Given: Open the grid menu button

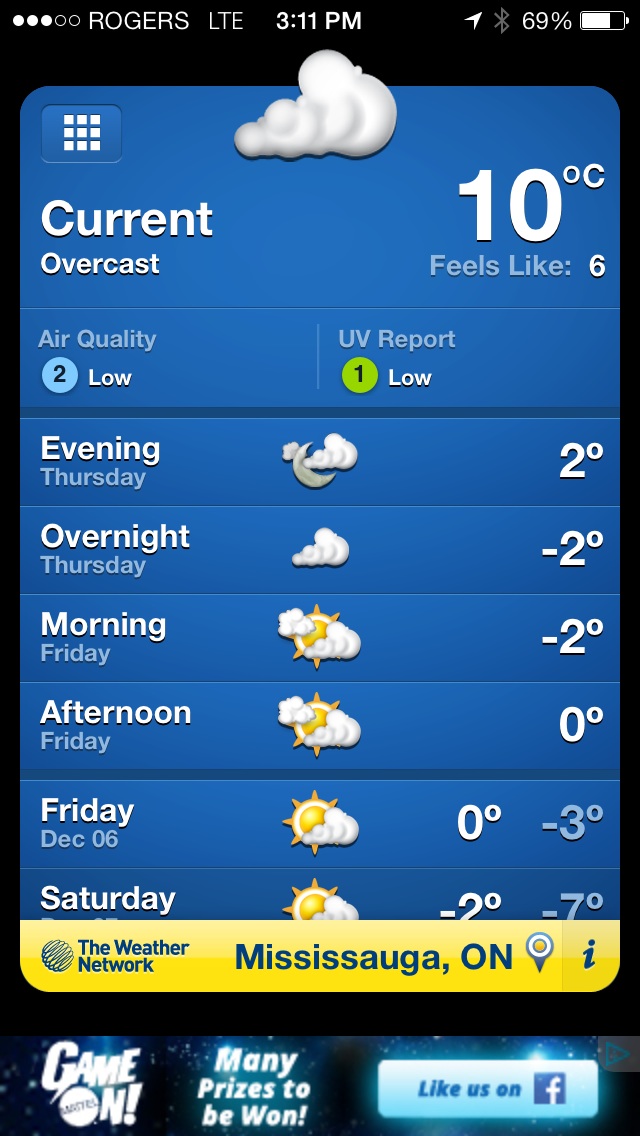Looking at the screenshot, I should [81, 133].
